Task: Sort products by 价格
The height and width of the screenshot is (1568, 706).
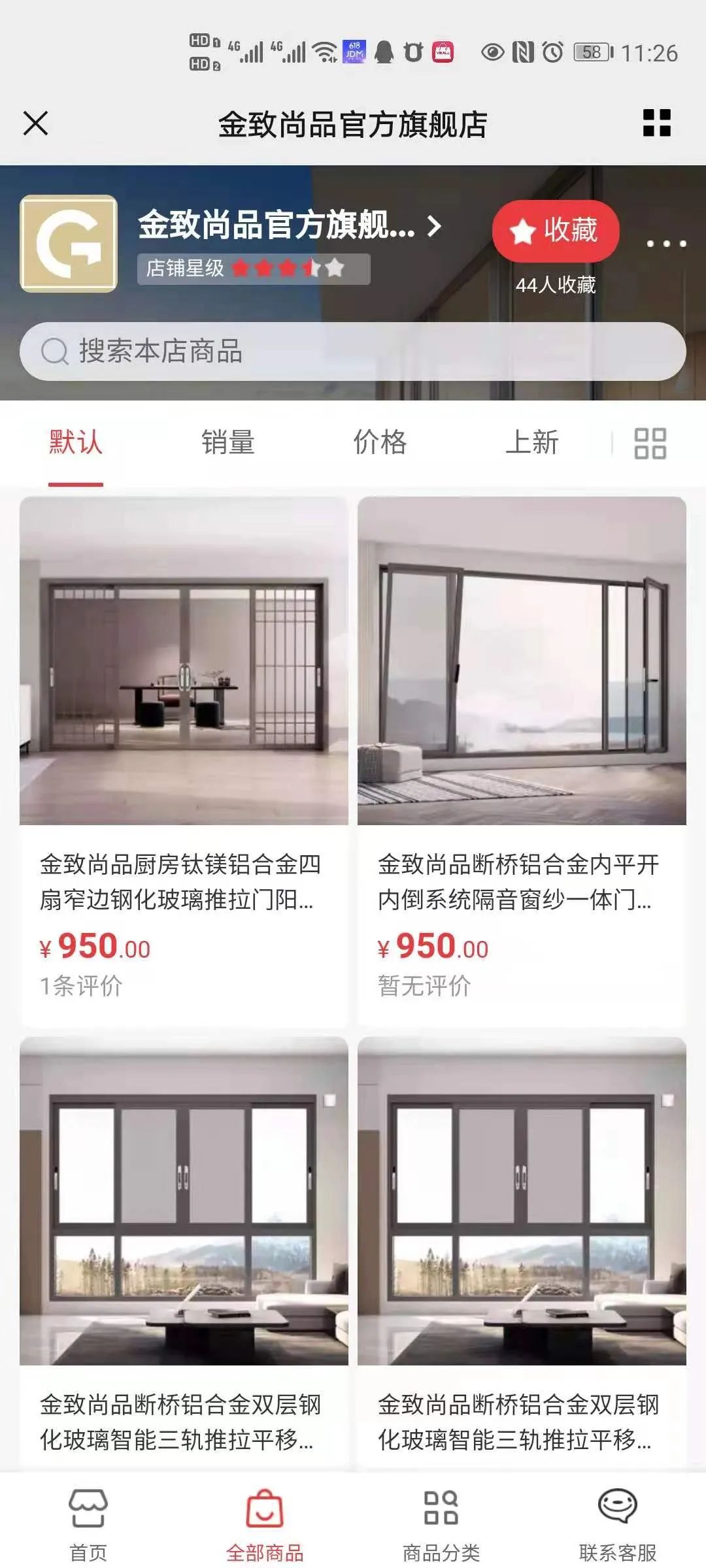Action: tap(380, 443)
